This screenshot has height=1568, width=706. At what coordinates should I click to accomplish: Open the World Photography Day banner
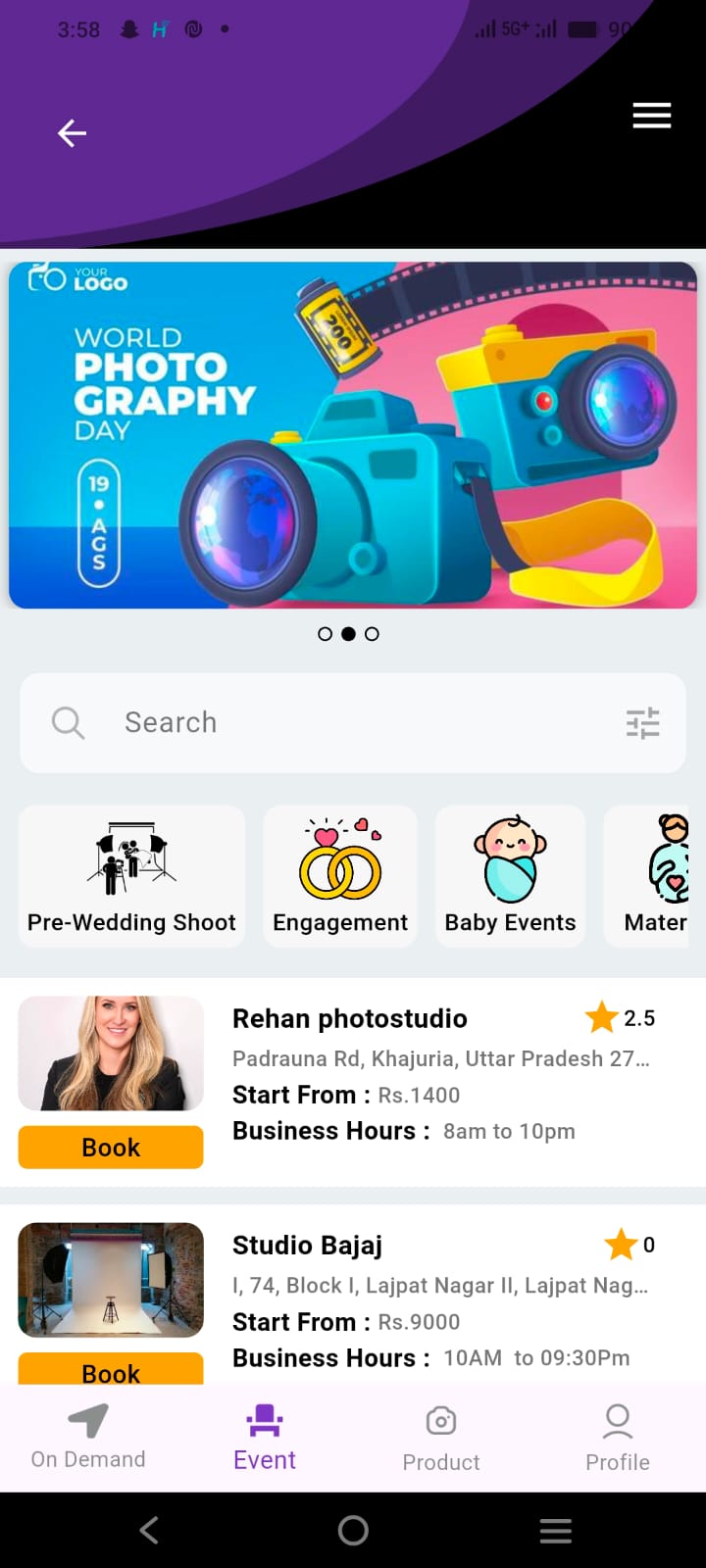[353, 435]
